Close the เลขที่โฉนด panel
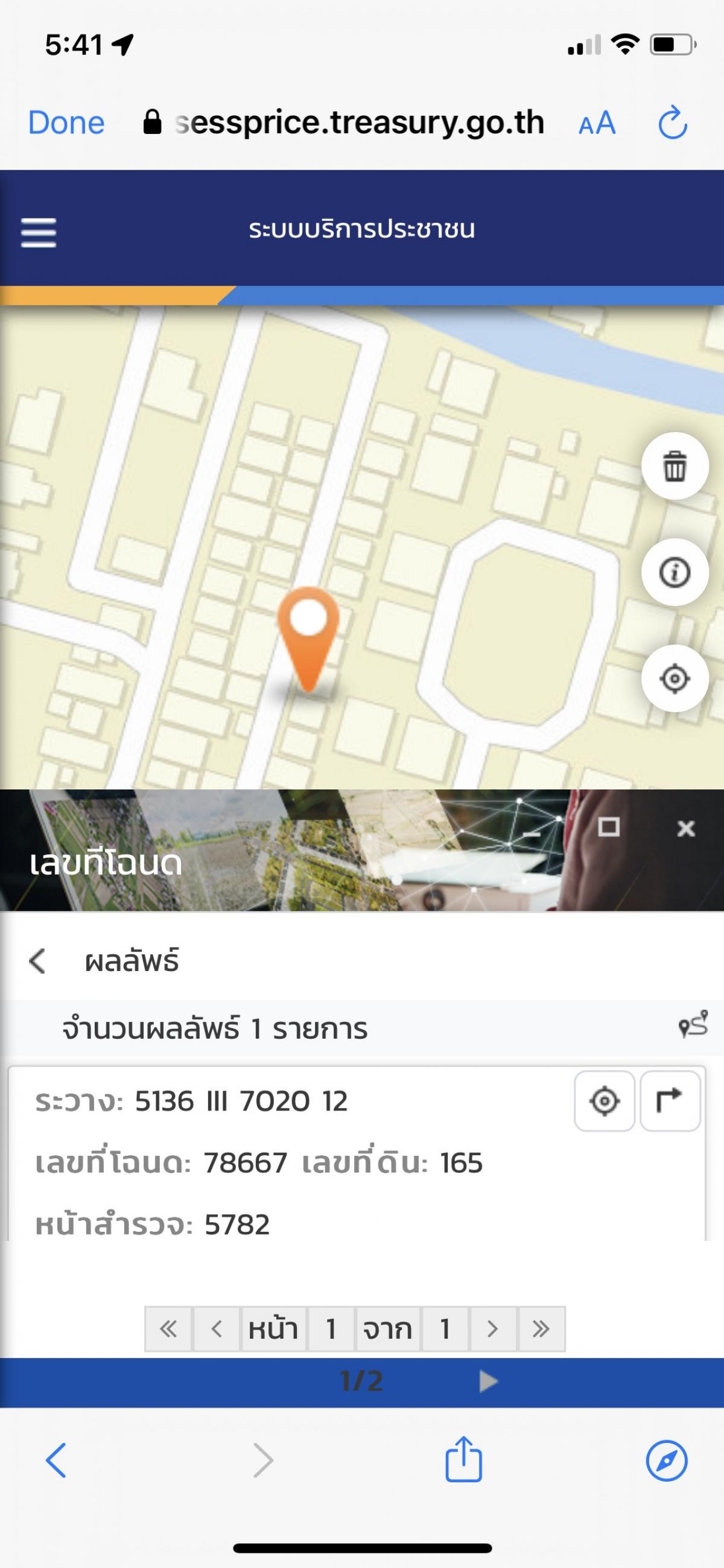Screen dimensions: 724x1568 tap(685, 828)
